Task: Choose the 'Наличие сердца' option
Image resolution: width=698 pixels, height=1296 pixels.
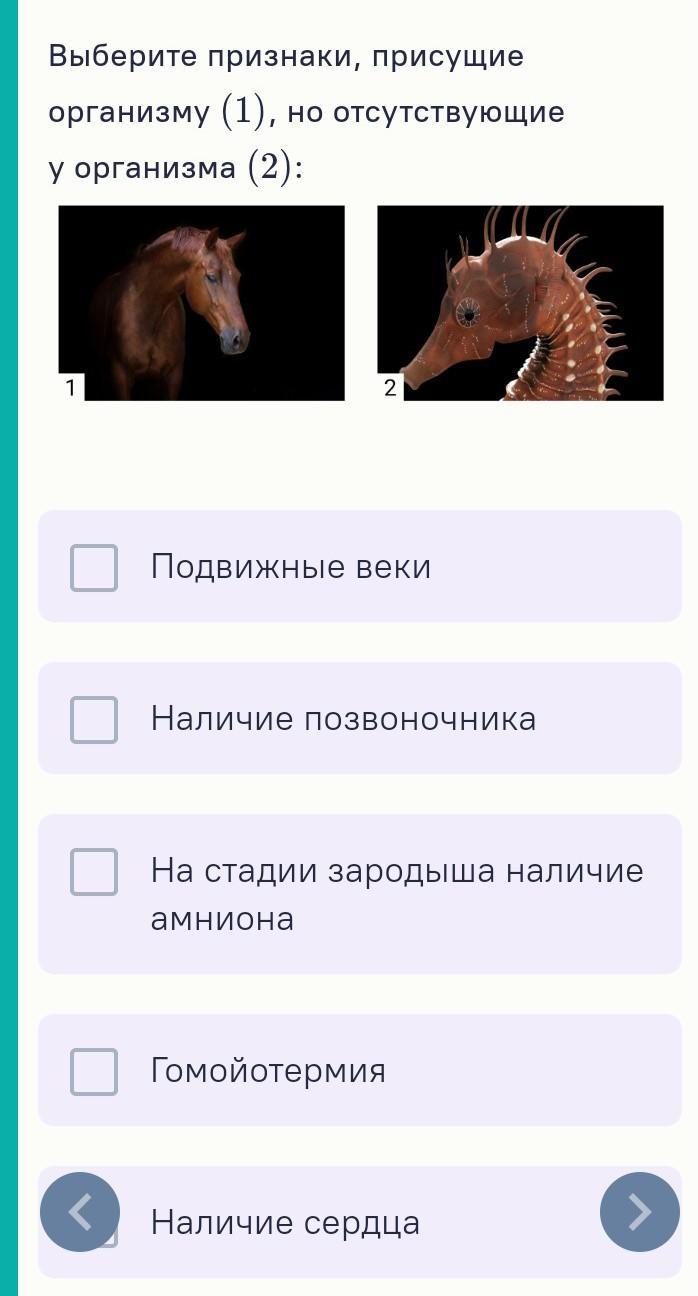Action: click(x=285, y=1223)
